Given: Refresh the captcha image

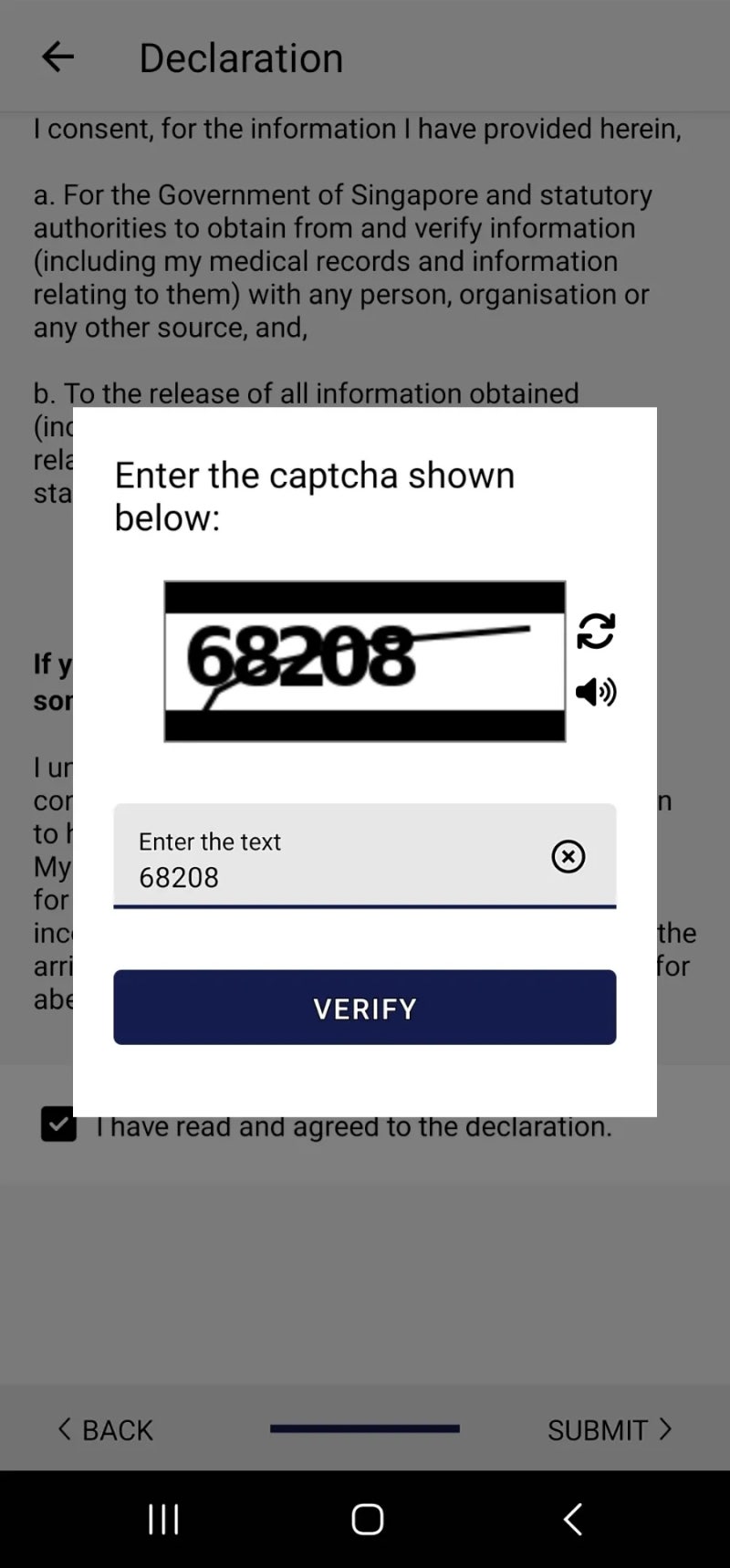Looking at the screenshot, I should (x=596, y=631).
